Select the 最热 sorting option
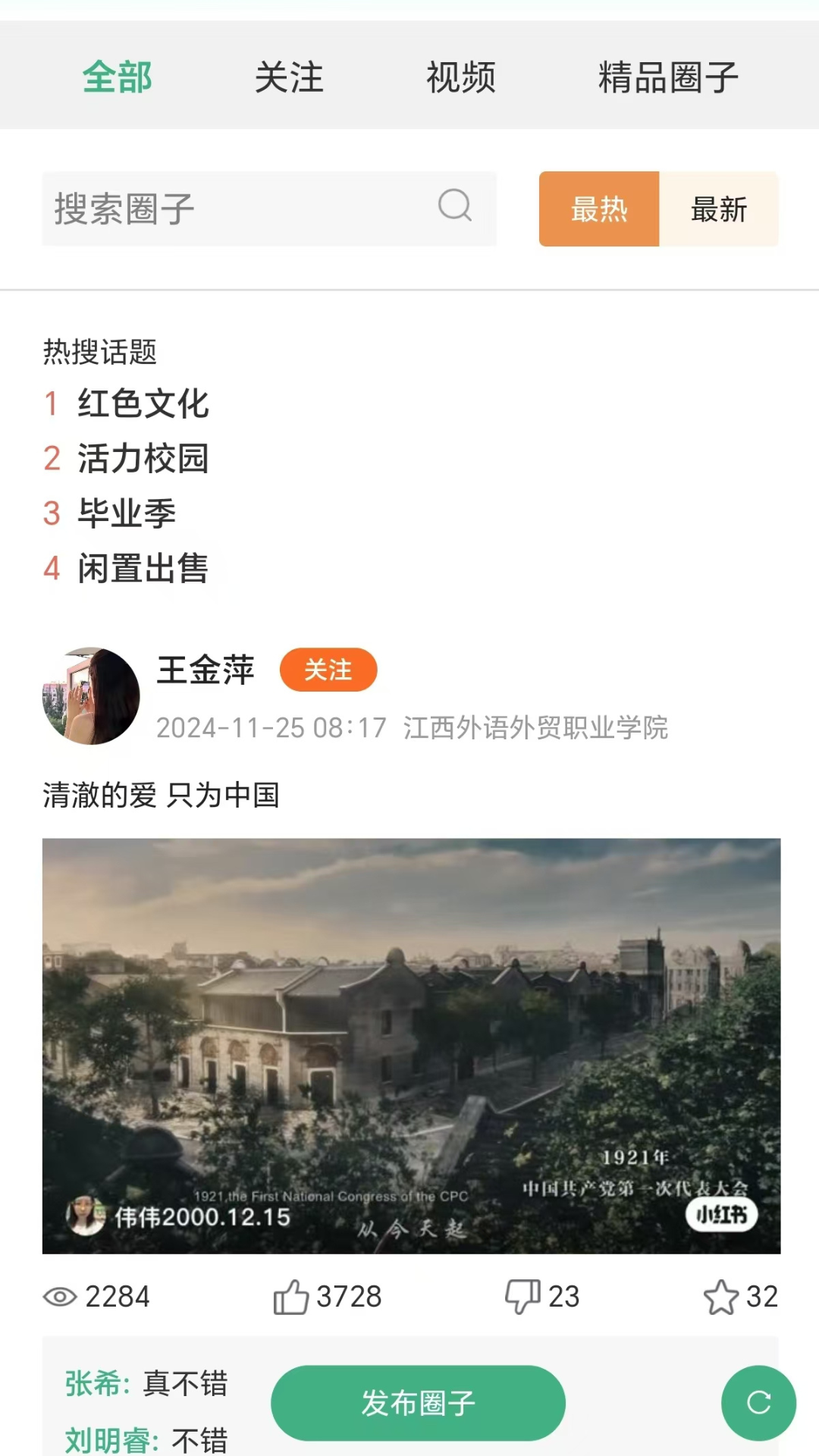The width and height of the screenshot is (819, 1456). point(598,209)
